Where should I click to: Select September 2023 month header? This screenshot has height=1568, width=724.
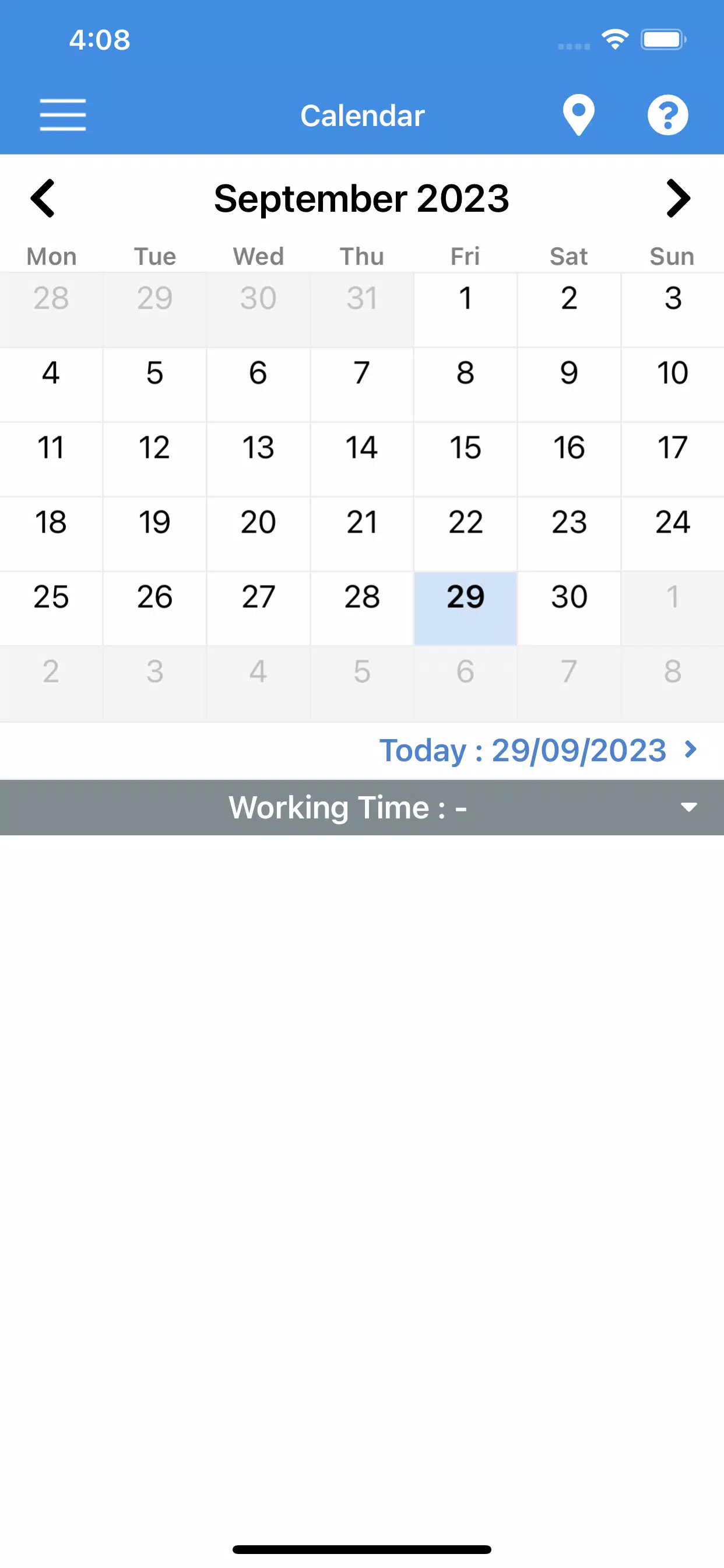point(361,198)
